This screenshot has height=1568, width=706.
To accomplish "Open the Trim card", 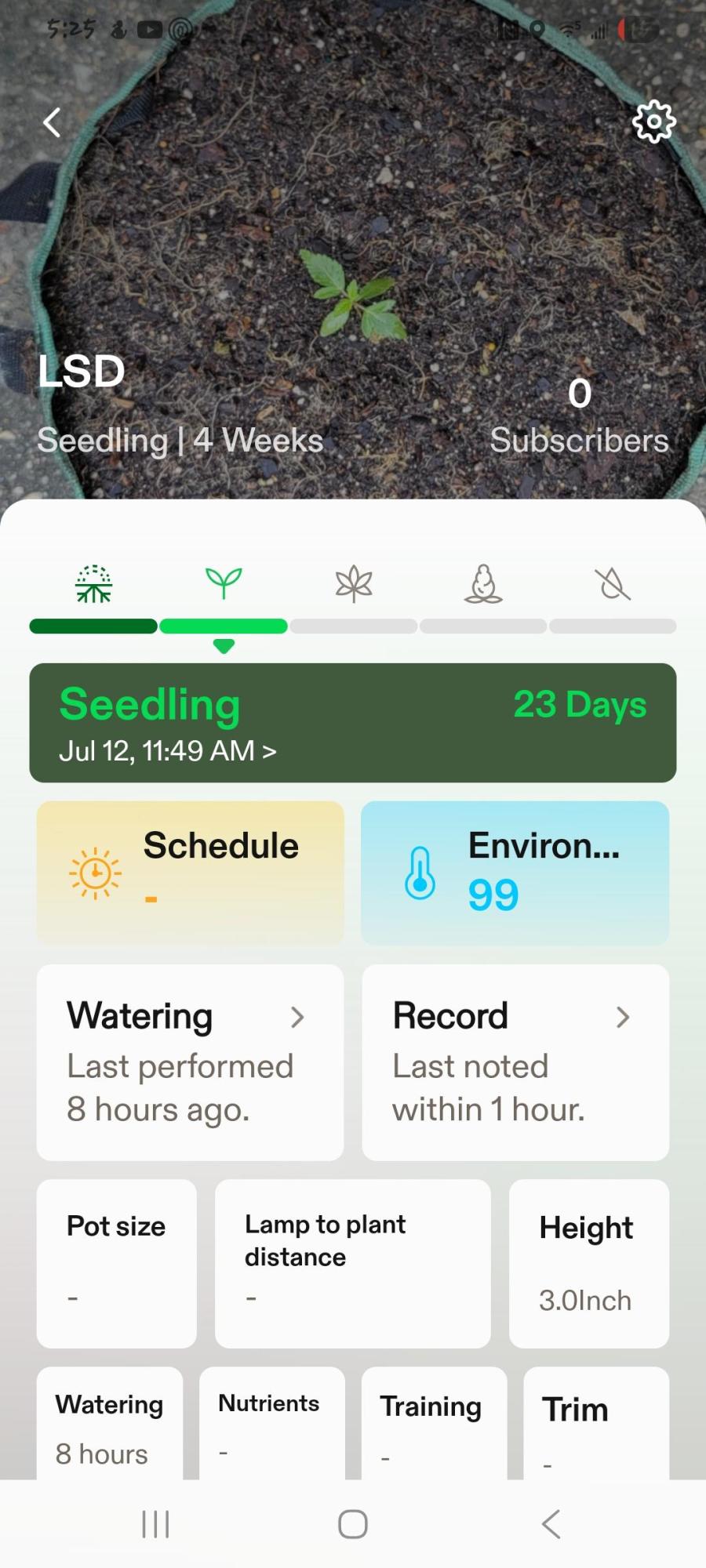I will (596, 1424).
